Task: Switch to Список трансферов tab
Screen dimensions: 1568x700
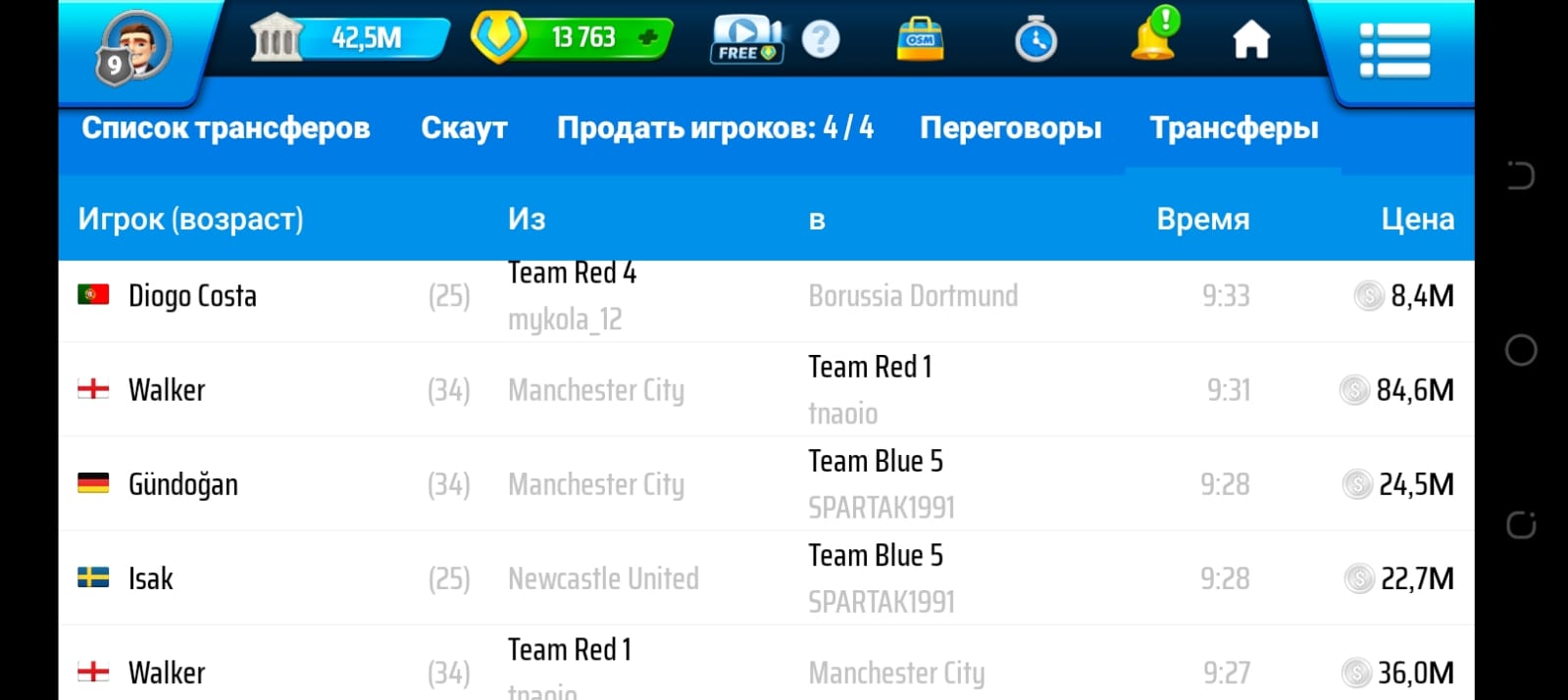Action: coord(226,127)
